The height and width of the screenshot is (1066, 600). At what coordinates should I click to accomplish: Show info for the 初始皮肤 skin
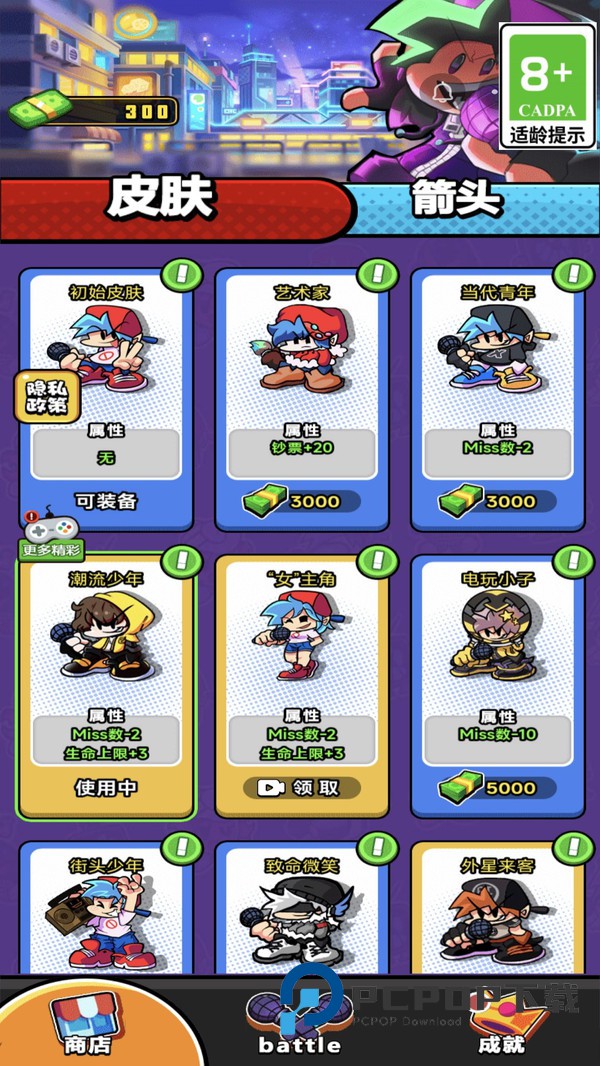(x=181, y=274)
